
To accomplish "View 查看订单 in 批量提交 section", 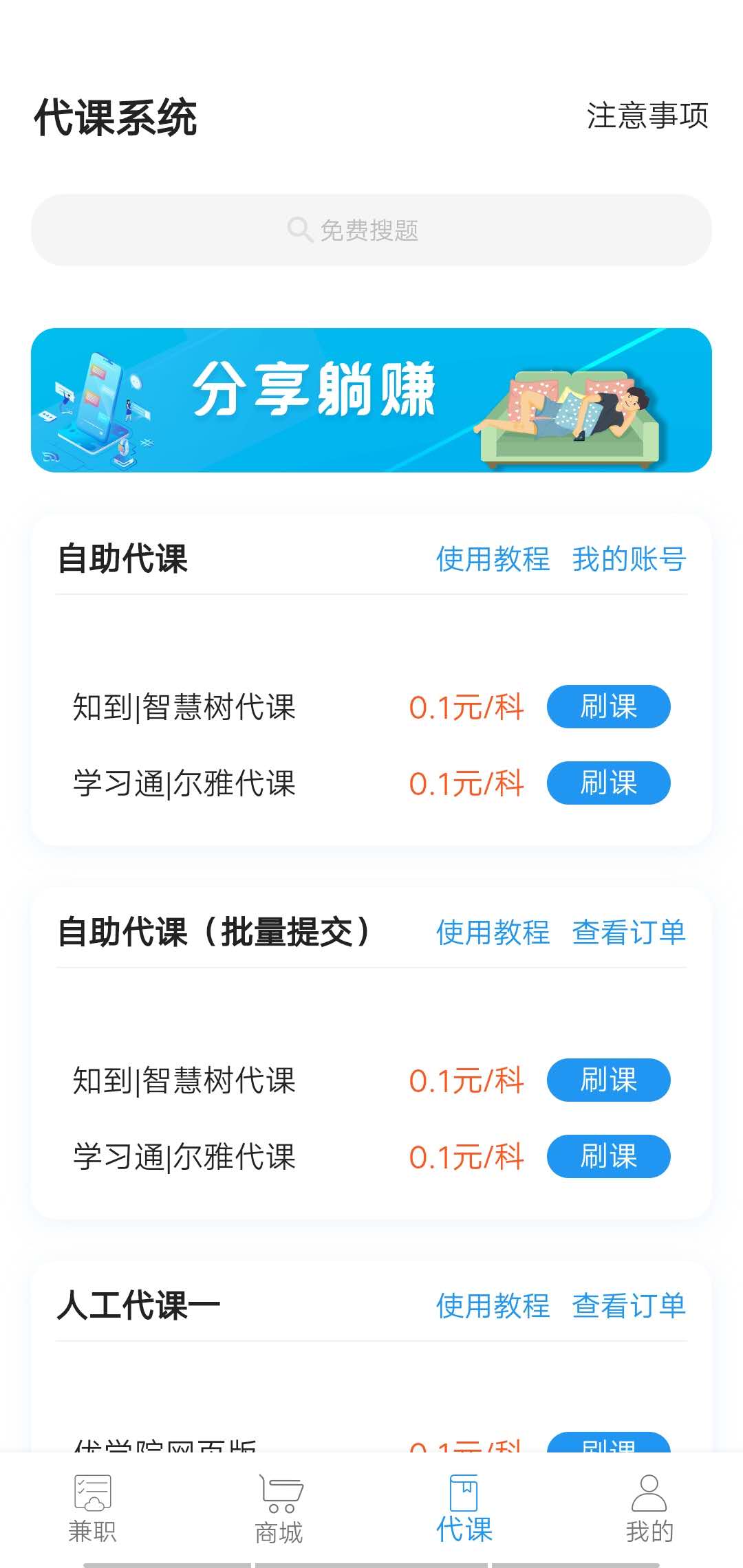I will (629, 933).
